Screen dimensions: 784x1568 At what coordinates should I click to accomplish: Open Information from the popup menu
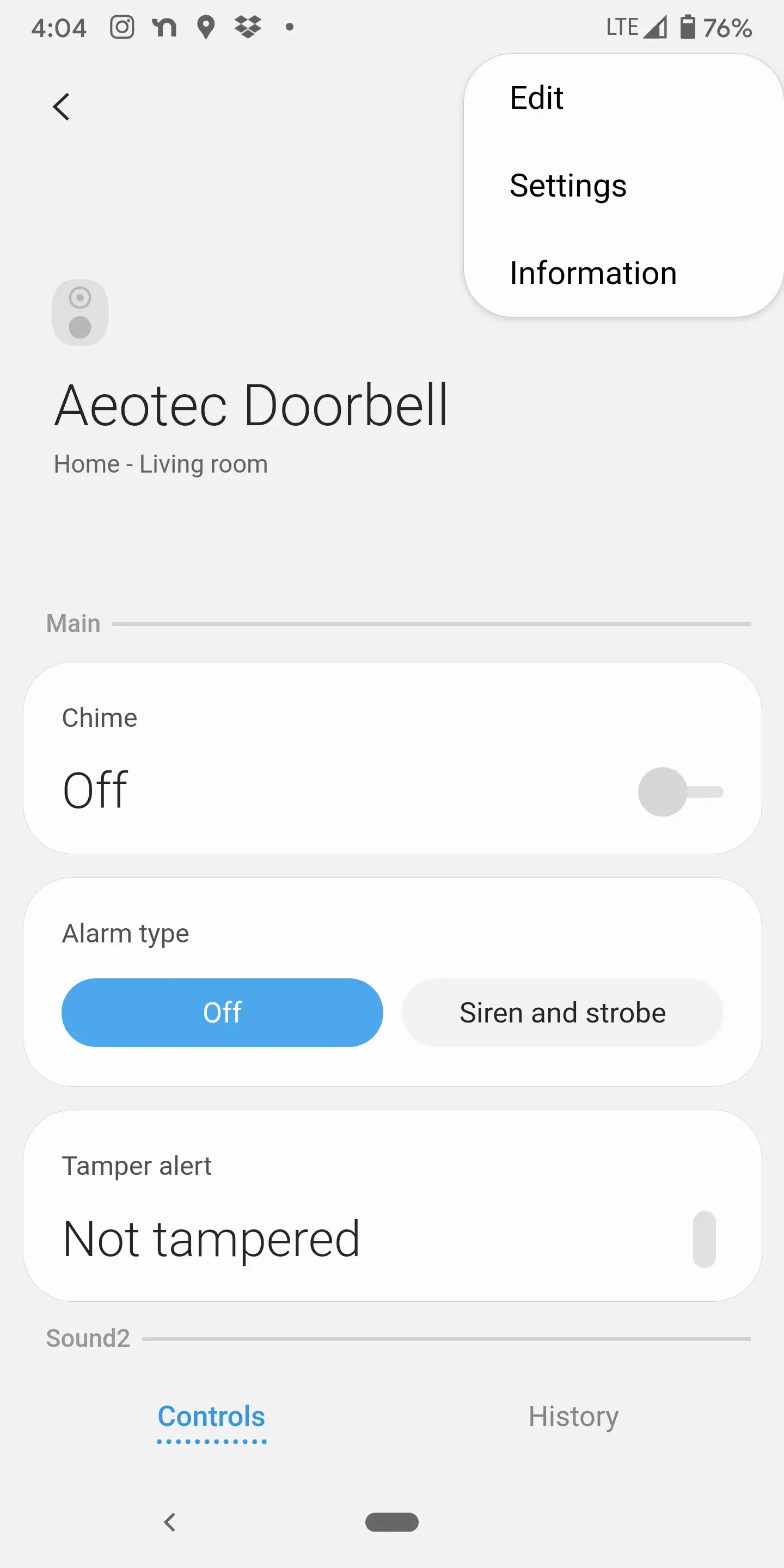(593, 273)
